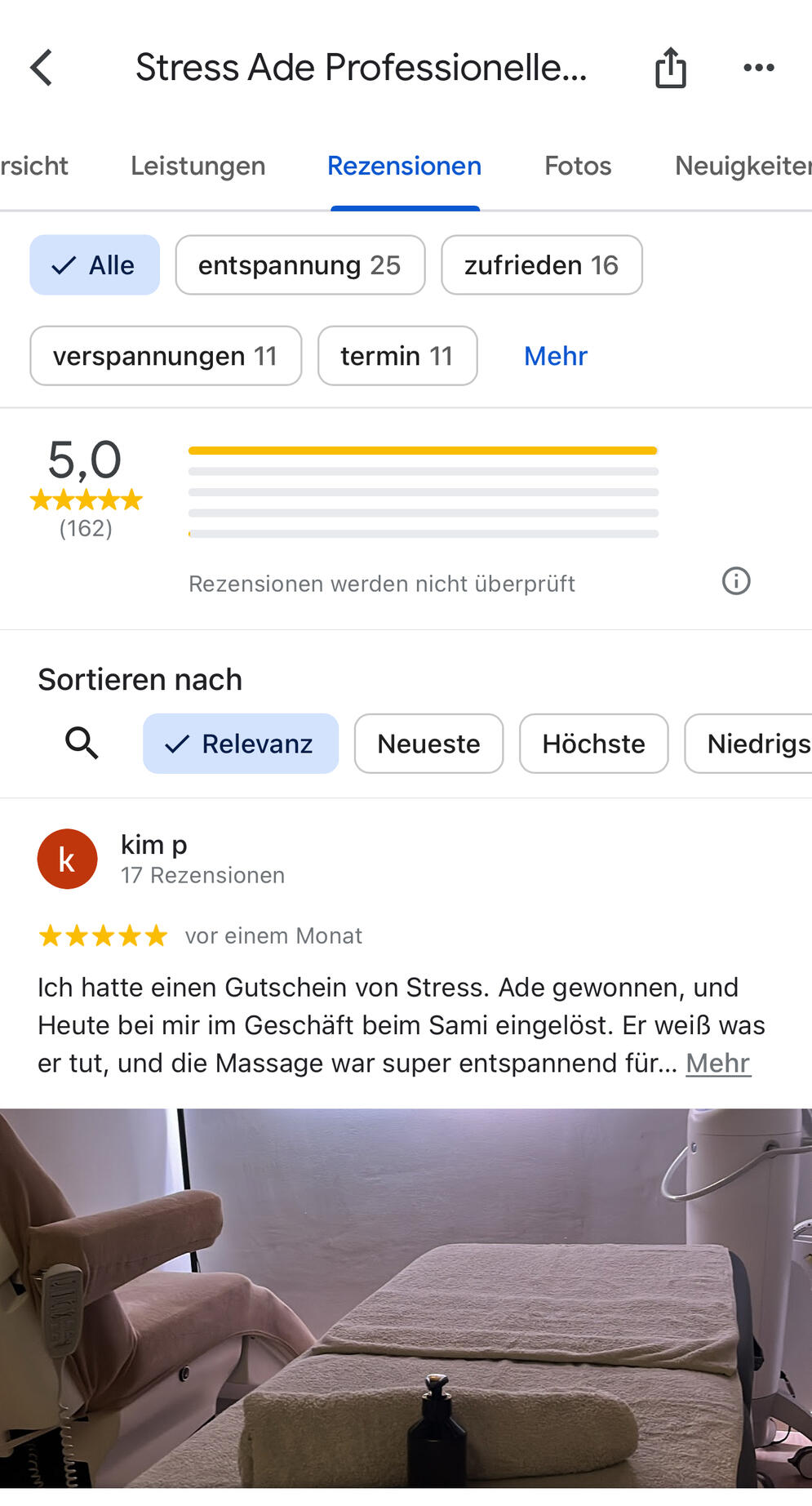This screenshot has width=812, height=1506.
Task: Click kim p's profile avatar
Action: (x=67, y=859)
